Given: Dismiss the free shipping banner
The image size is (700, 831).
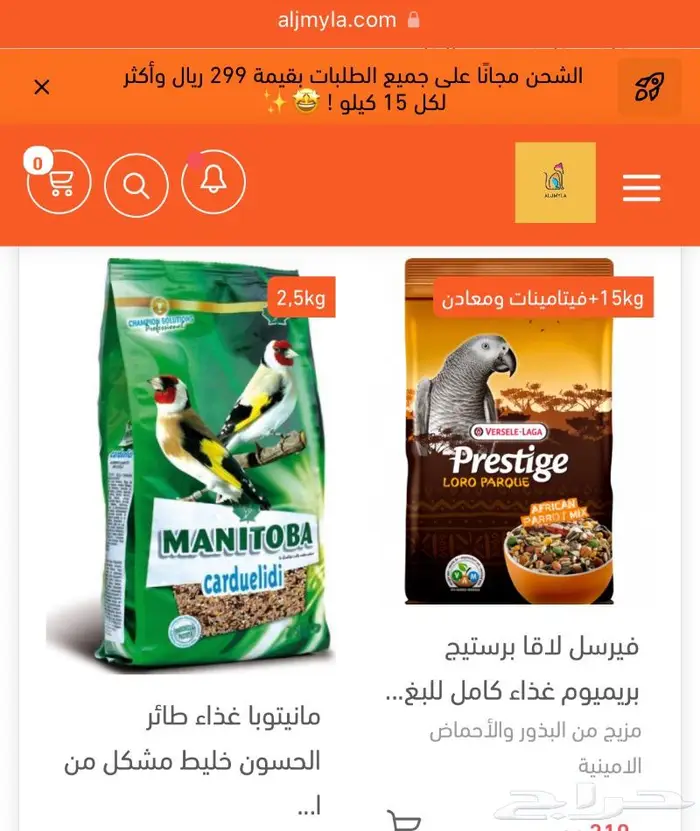Looking at the screenshot, I should point(42,87).
